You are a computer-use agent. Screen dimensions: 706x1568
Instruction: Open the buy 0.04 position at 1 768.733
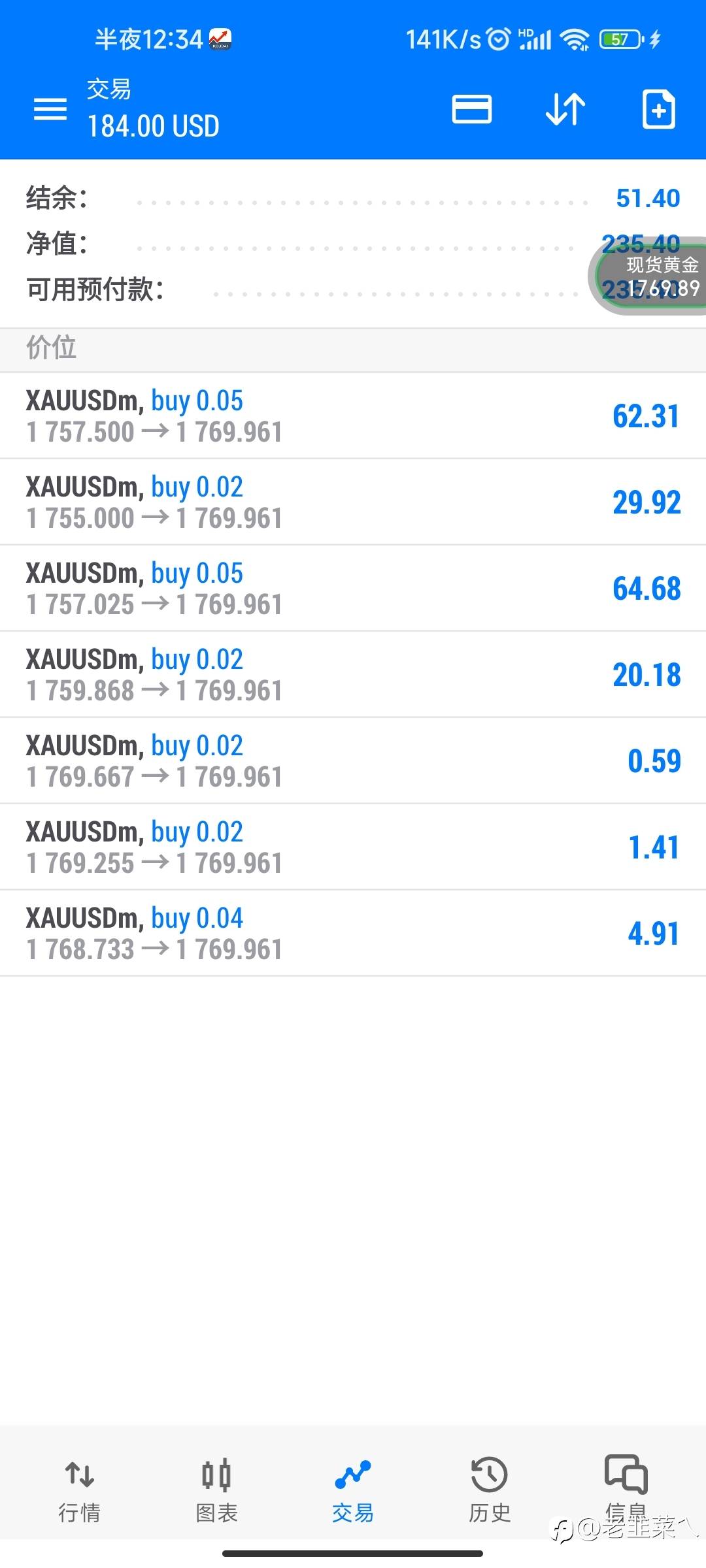pos(353,933)
